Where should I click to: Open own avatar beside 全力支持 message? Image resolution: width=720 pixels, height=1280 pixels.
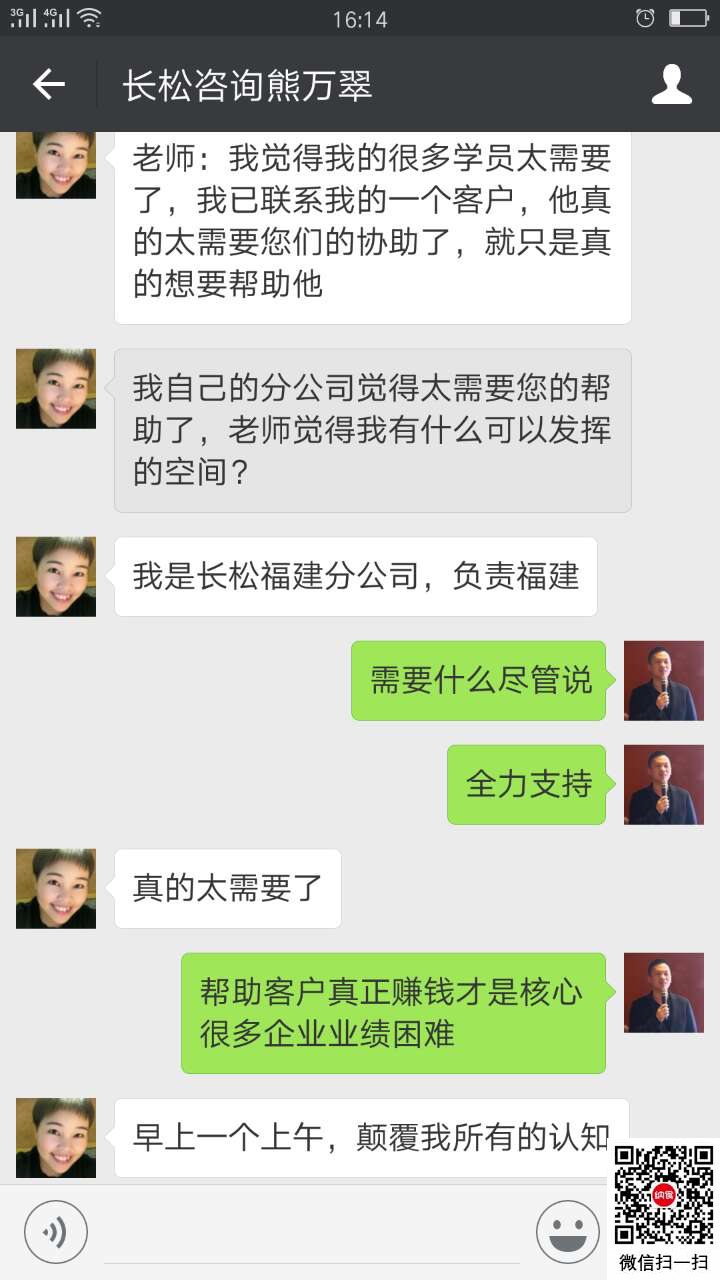pos(664,784)
